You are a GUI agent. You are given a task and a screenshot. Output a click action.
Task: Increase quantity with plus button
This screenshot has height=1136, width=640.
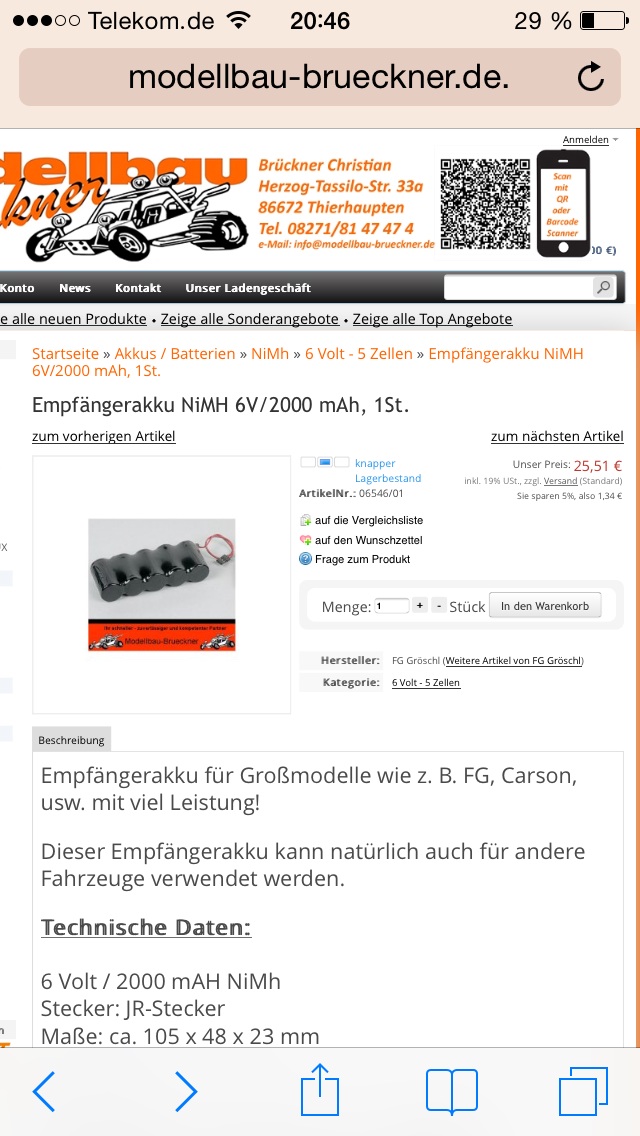click(x=419, y=605)
